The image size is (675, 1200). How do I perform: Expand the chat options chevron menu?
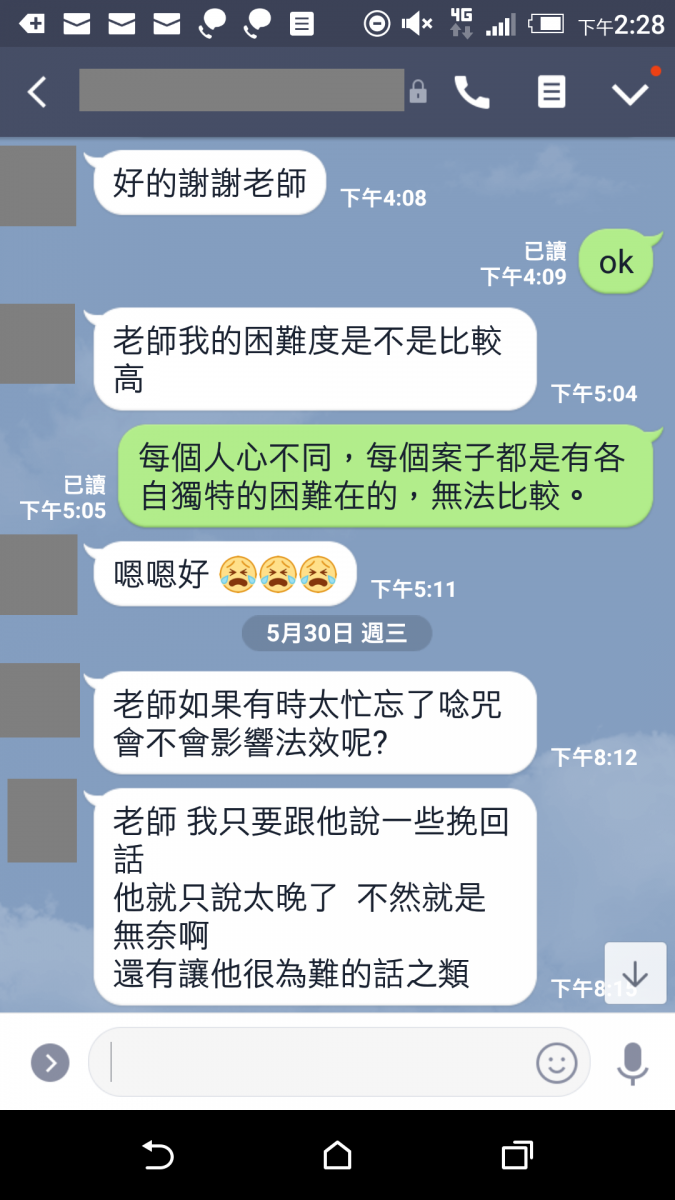coord(630,93)
